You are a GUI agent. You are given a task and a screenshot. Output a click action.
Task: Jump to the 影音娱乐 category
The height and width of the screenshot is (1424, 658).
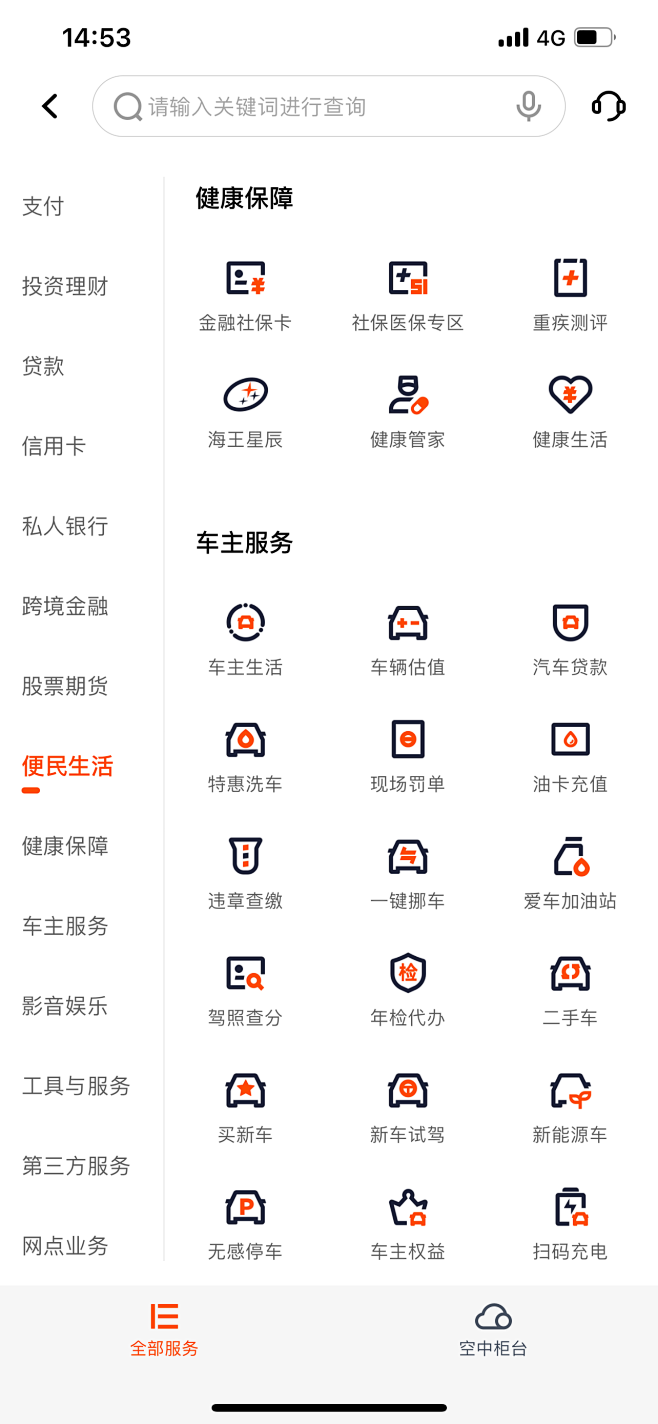[x=65, y=1007]
